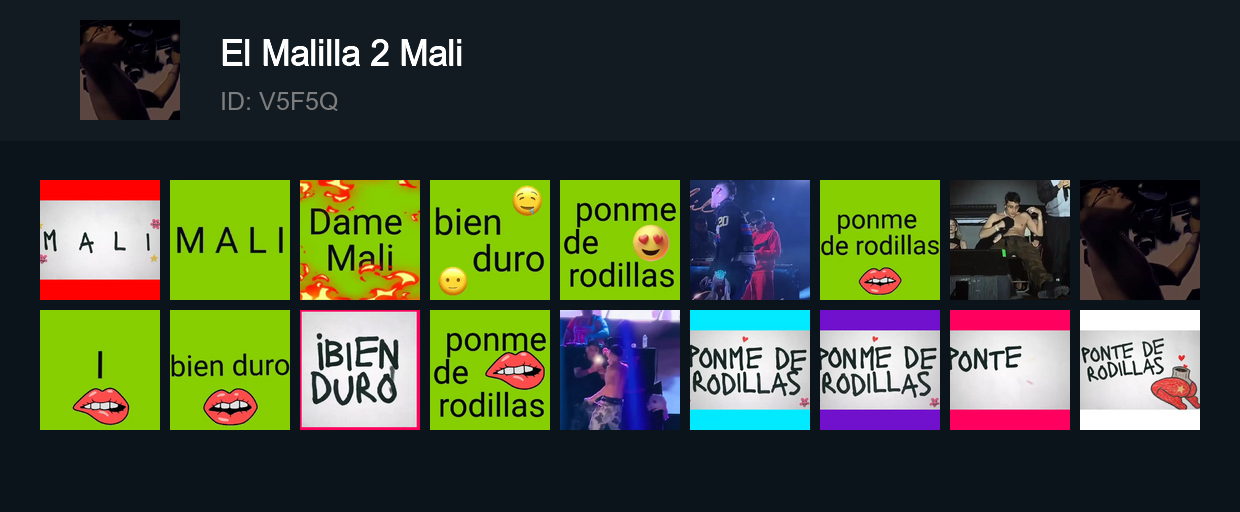Choose the Dame Mali flames sticker
The image size is (1240, 512).
tap(360, 240)
